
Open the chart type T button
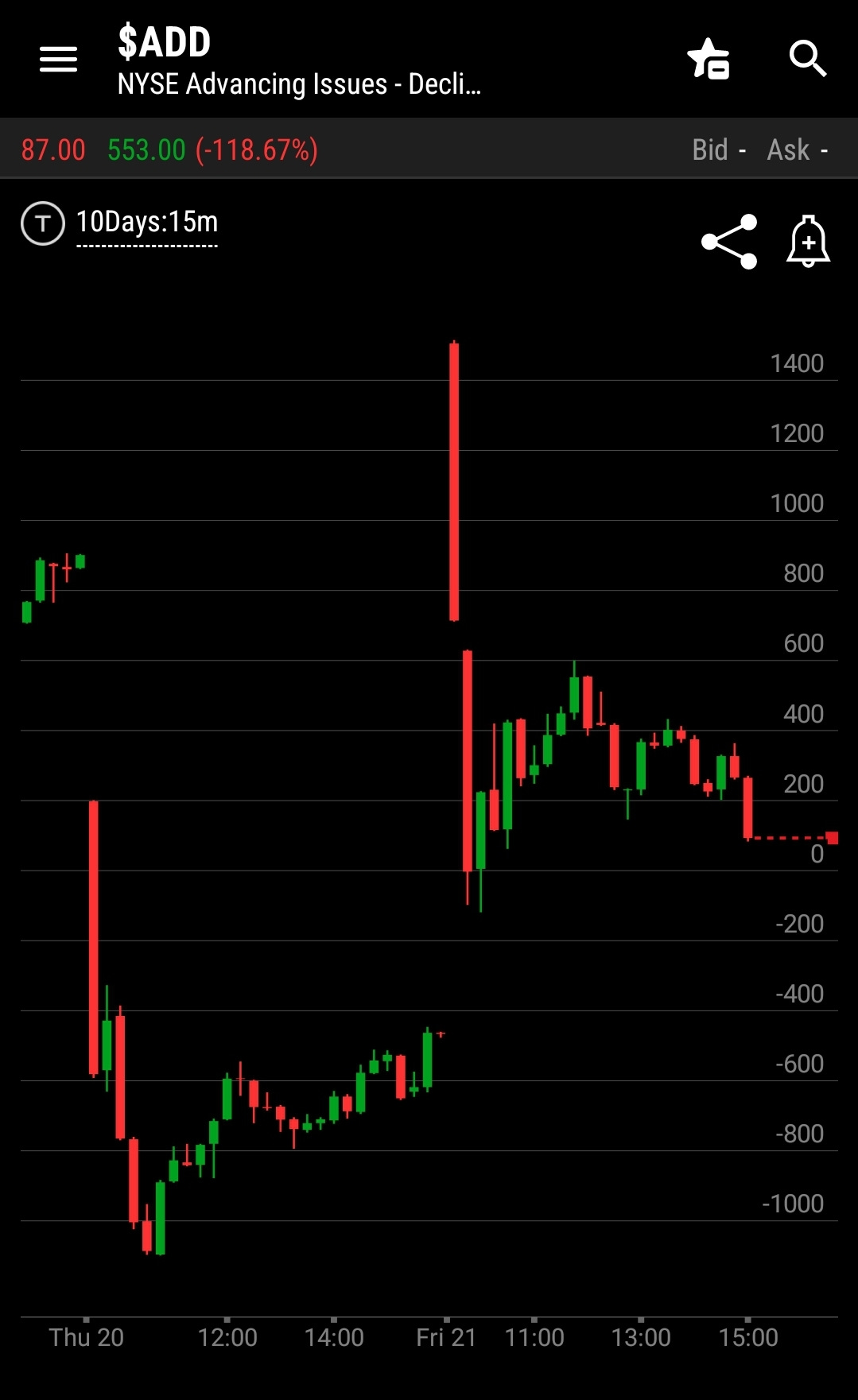43,223
